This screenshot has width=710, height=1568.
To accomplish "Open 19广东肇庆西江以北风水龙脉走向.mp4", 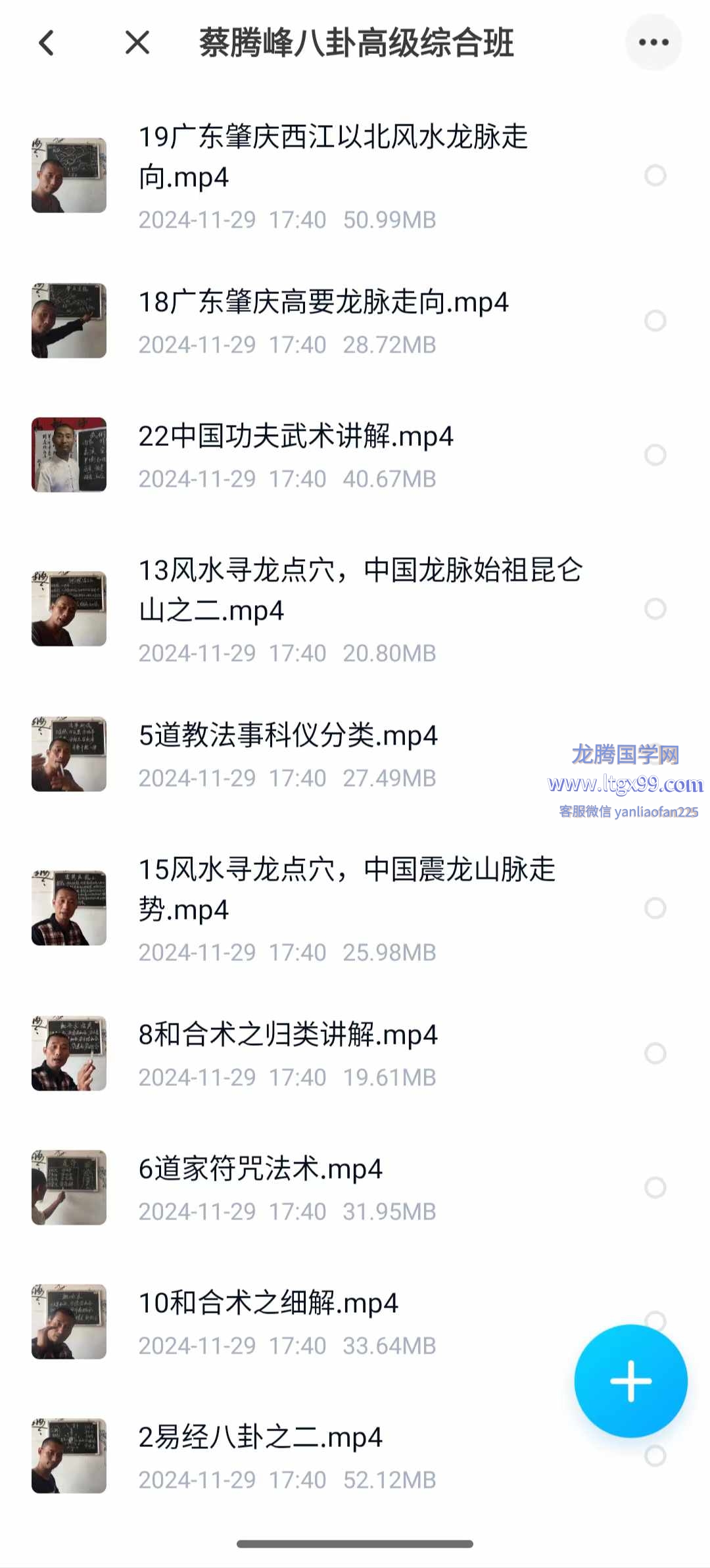I will point(333,157).
